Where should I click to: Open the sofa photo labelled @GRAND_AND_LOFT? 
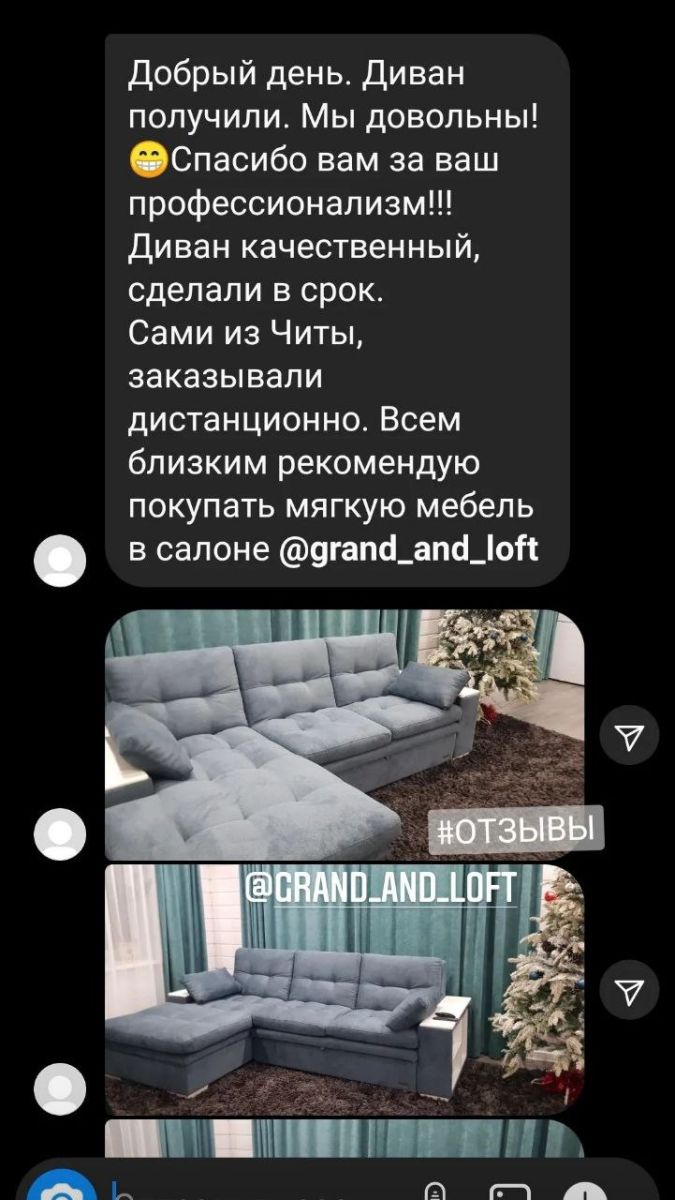[344, 990]
